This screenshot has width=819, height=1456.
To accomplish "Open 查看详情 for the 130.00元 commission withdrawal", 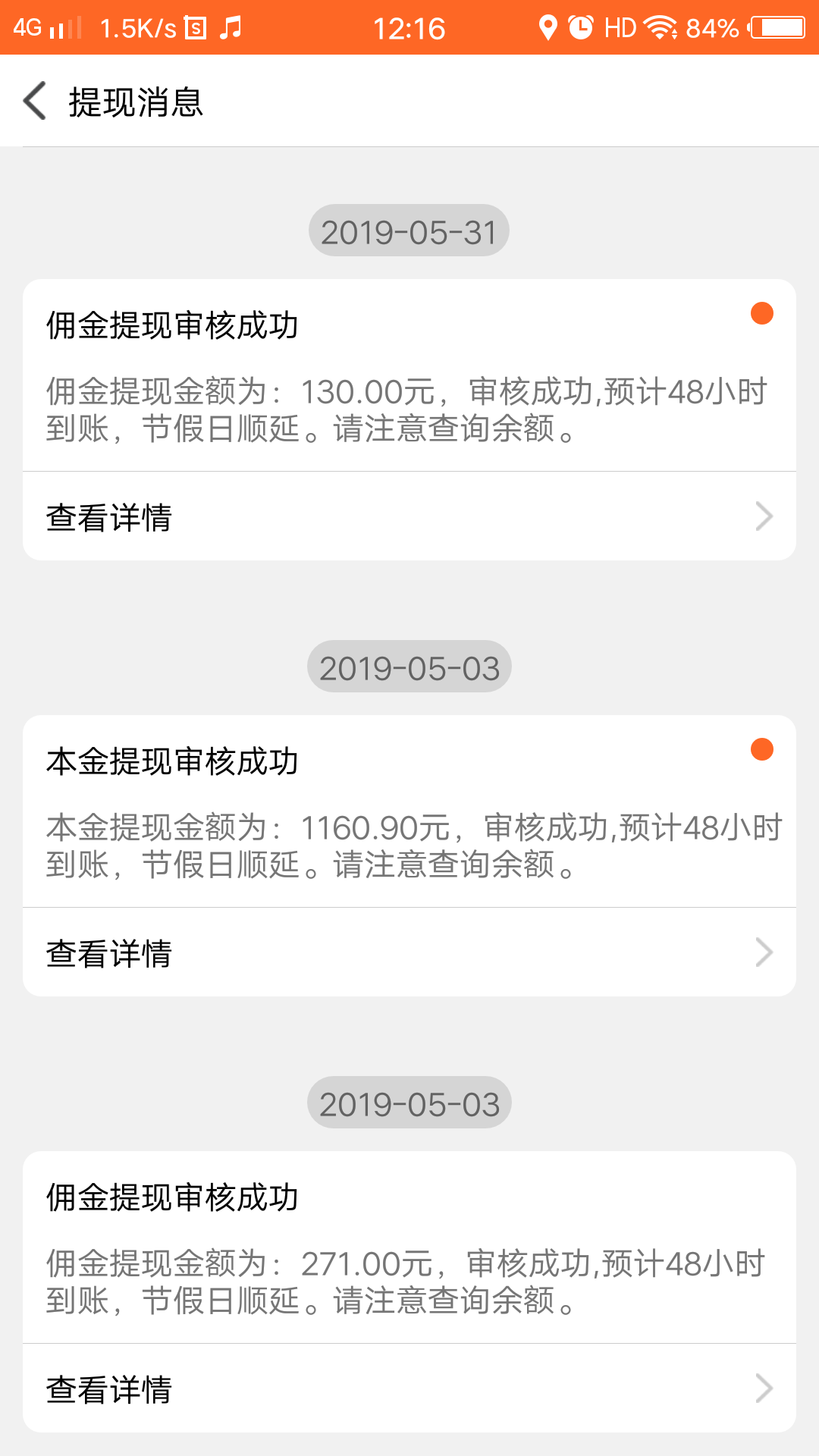I will point(409,517).
